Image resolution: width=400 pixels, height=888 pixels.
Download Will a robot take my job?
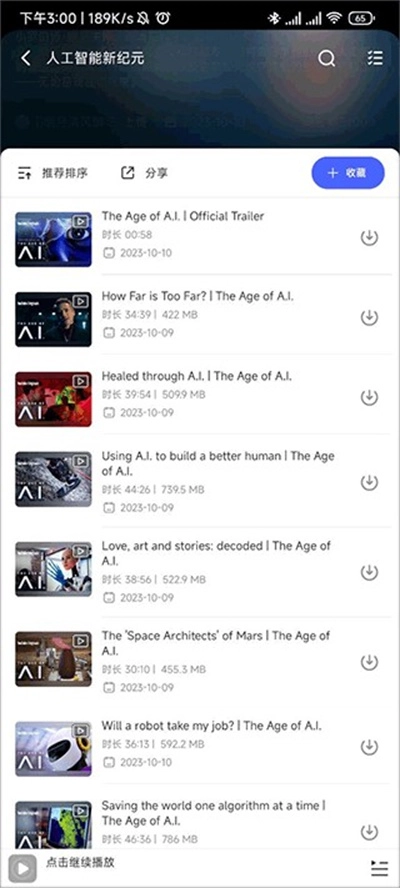coord(369,746)
